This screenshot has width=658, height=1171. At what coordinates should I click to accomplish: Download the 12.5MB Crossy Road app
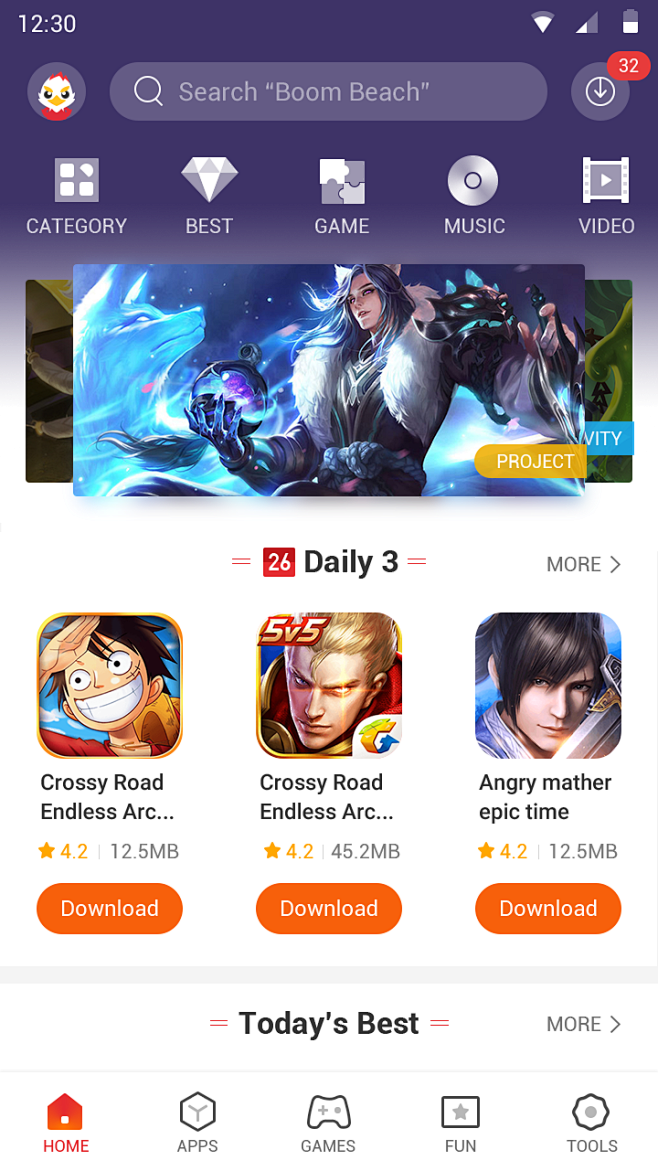pos(110,908)
